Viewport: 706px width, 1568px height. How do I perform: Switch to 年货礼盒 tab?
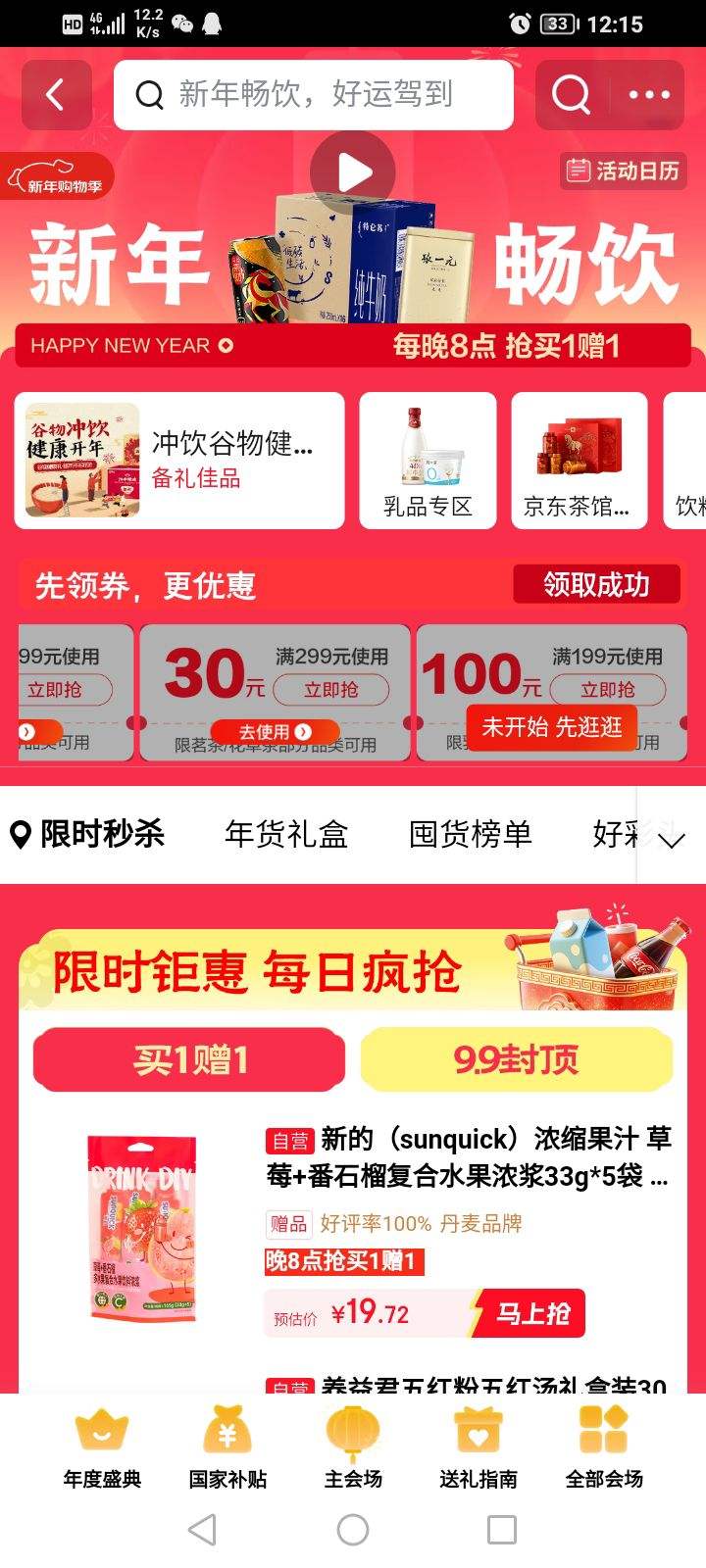pos(286,834)
